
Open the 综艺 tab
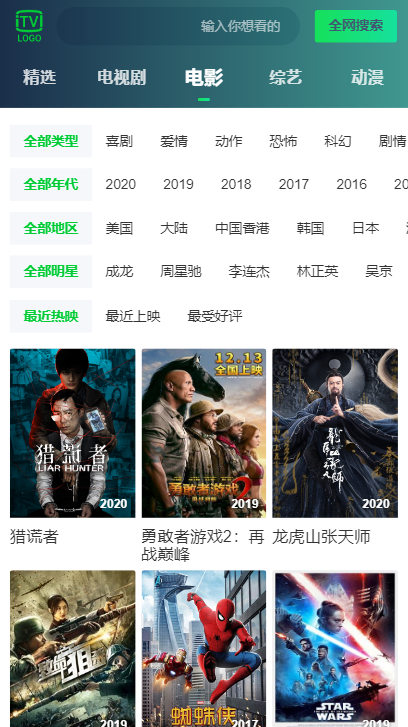tap(286, 77)
